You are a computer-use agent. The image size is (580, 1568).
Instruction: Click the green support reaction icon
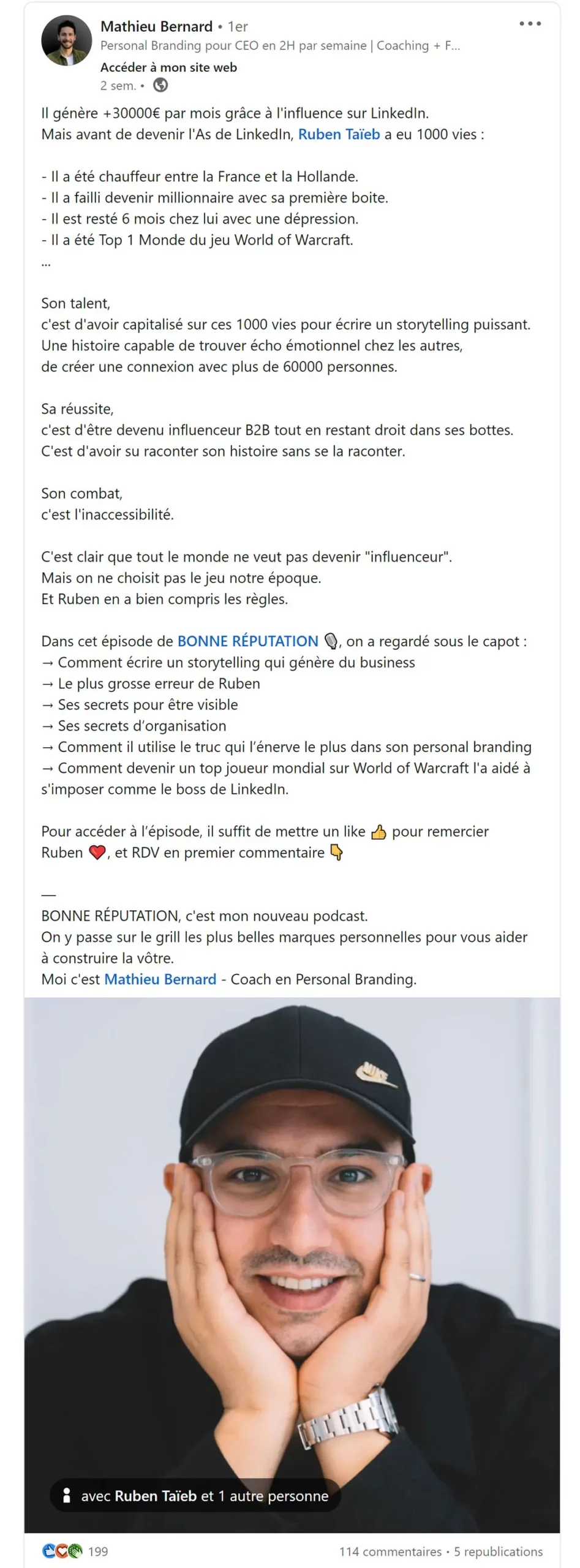point(75,1549)
